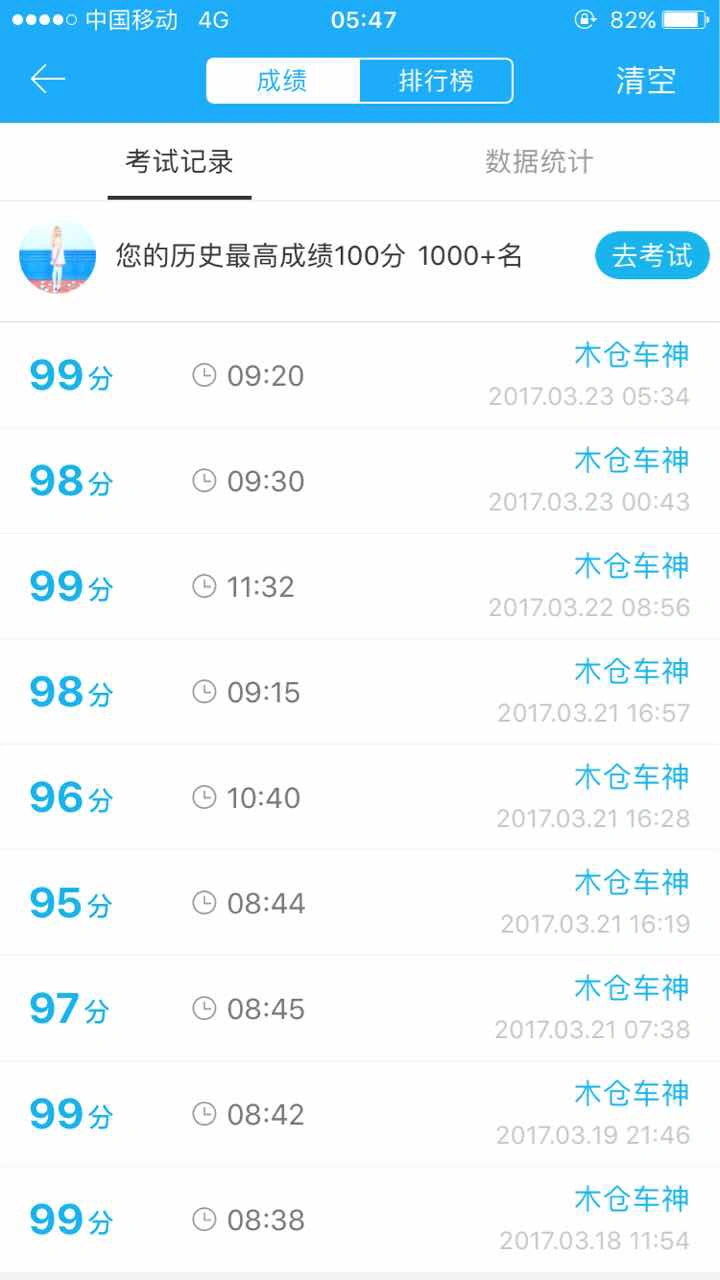This screenshot has width=720, height=1280.
Task: View the exam record with time 11:32
Action: tap(360, 586)
